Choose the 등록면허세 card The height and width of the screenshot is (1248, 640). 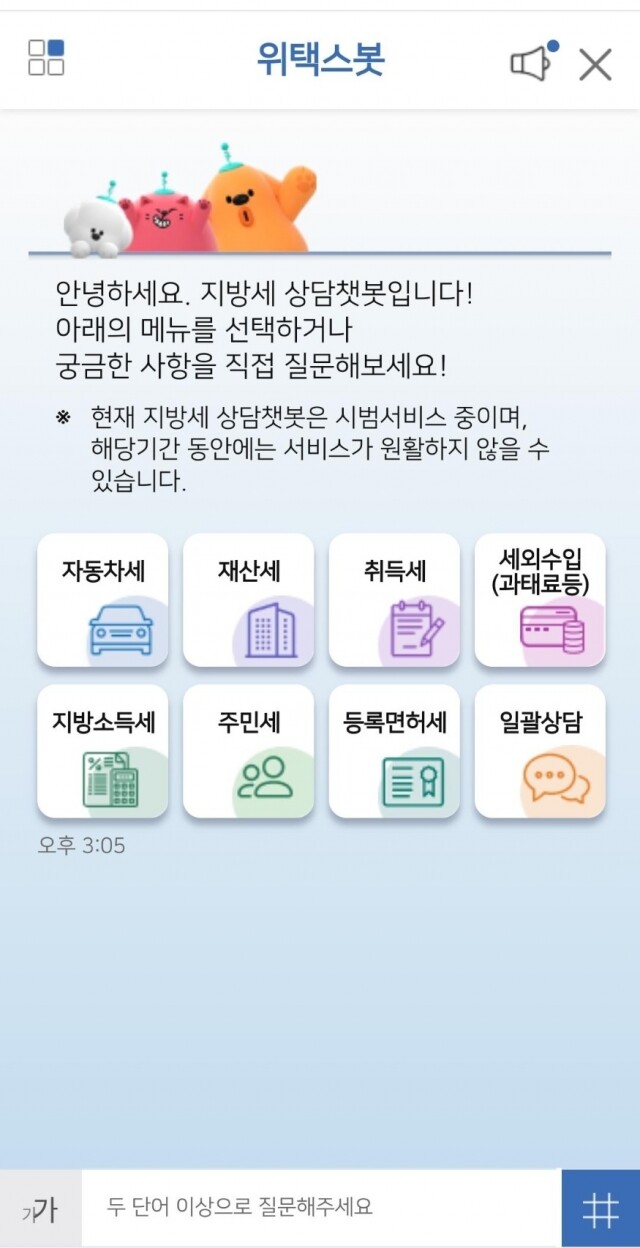coord(394,751)
